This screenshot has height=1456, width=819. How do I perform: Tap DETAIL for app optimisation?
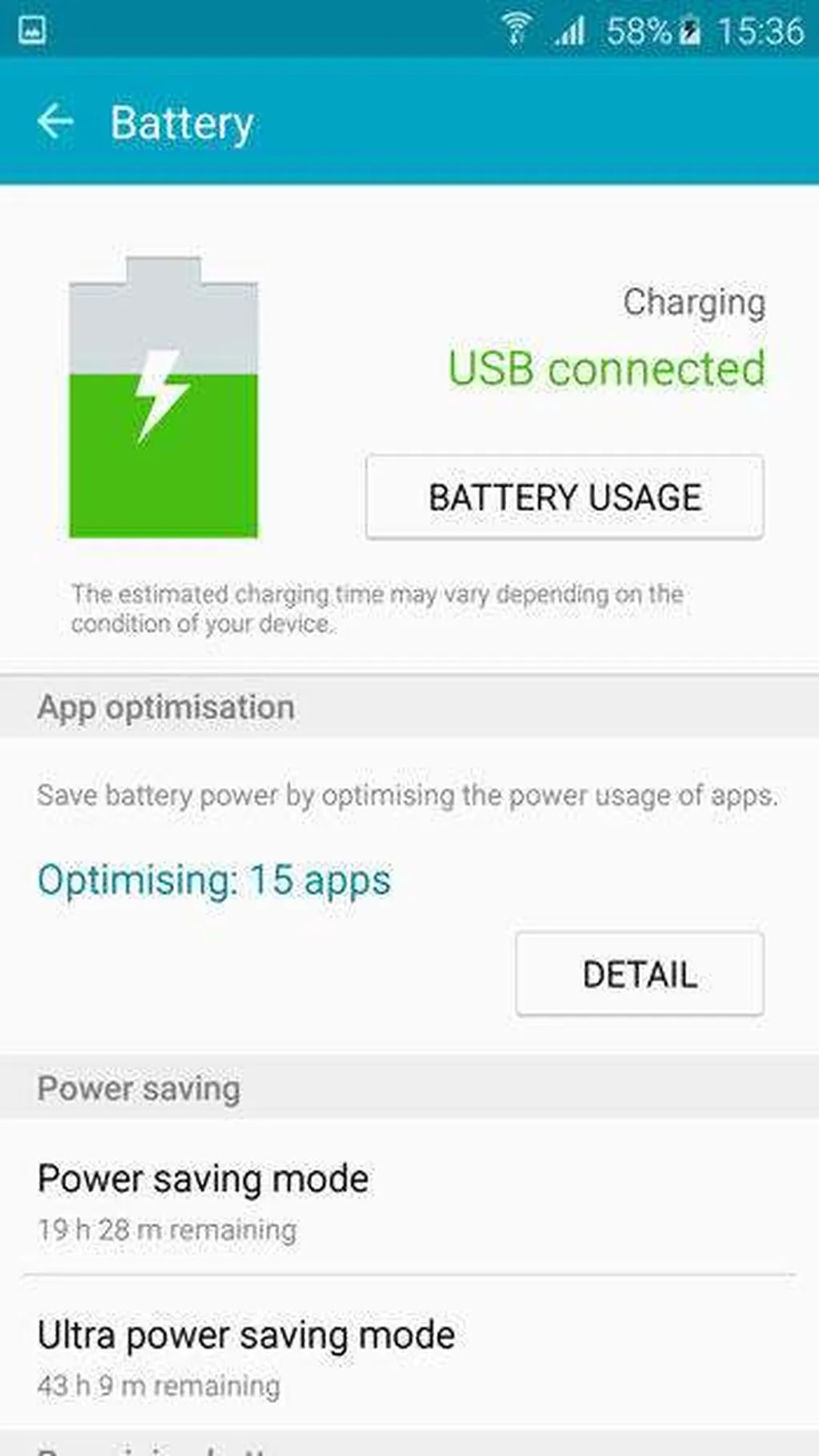[639, 974]
